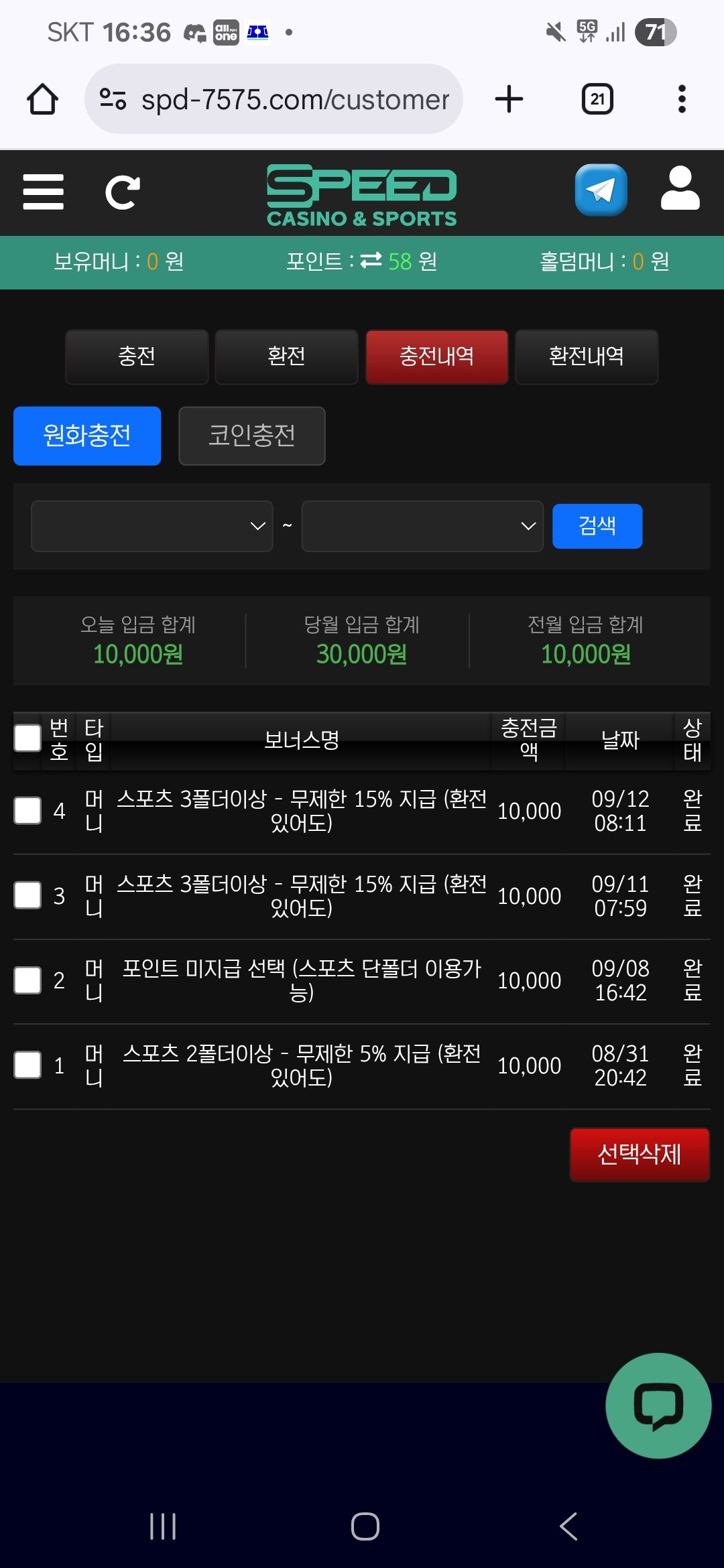Open the browser tab switcher
This screenshot has width=724, height=1568.
point(597,99)
